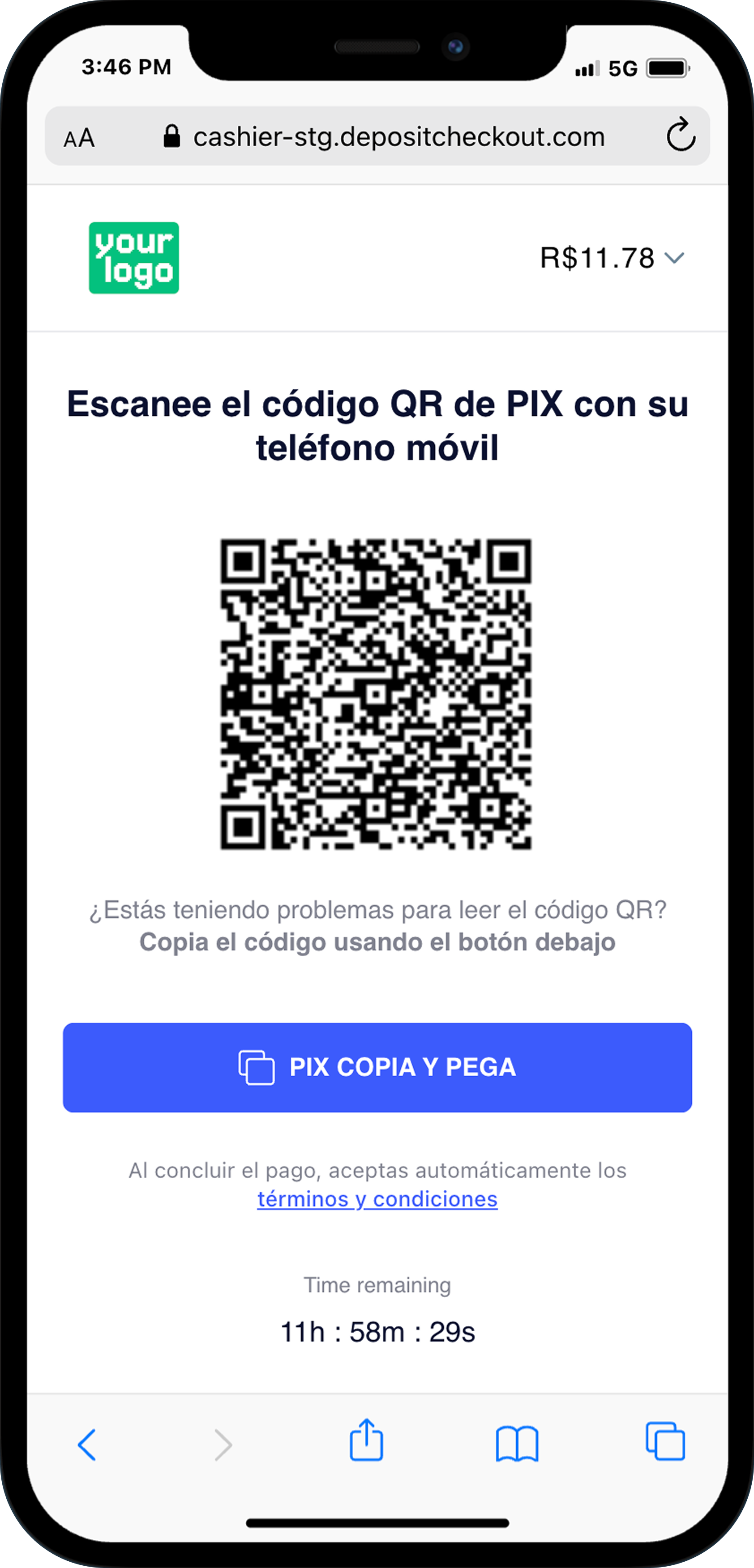This screenshot has width=754, height=1568.
Task: Open the AA text size menu
Action: coord(79,137)
